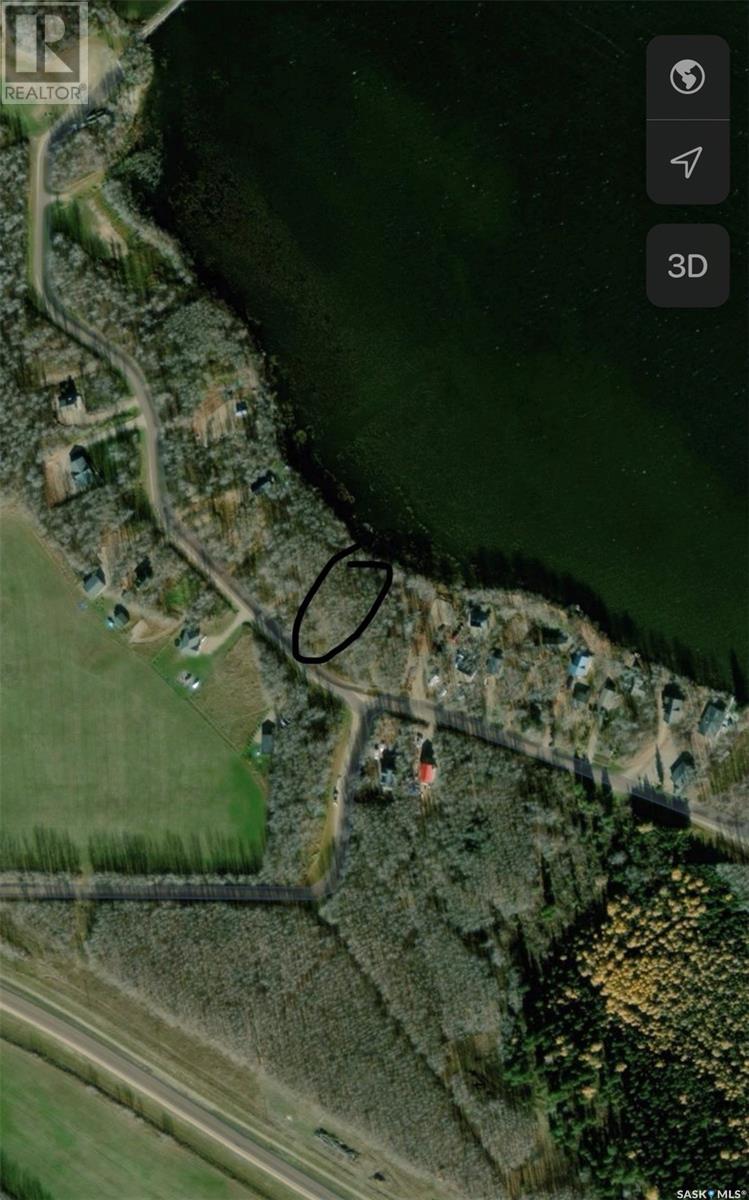Viewport: 749px width, 1200px height.
Task: Center map on current location arrow
Action: (687, 162)
